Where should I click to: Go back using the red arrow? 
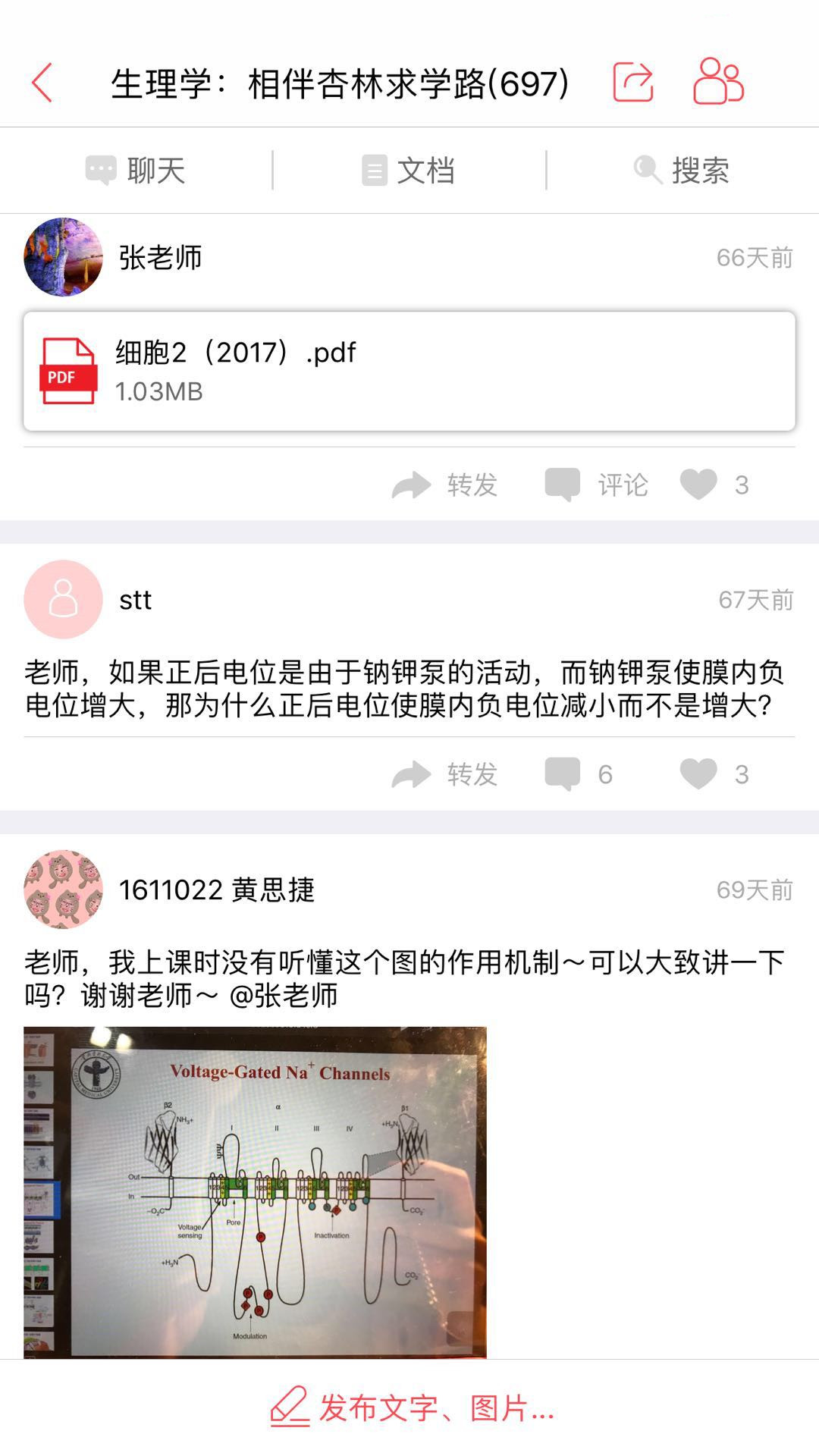click(x=42, y=83)
